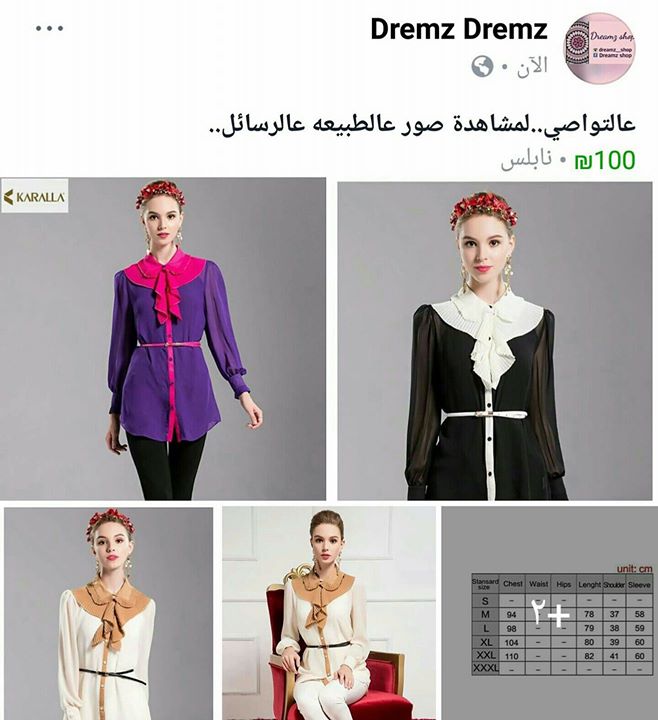The image size is (658, 720).
Task: Open the post overflow menu
Action: [x=49, y=29]
